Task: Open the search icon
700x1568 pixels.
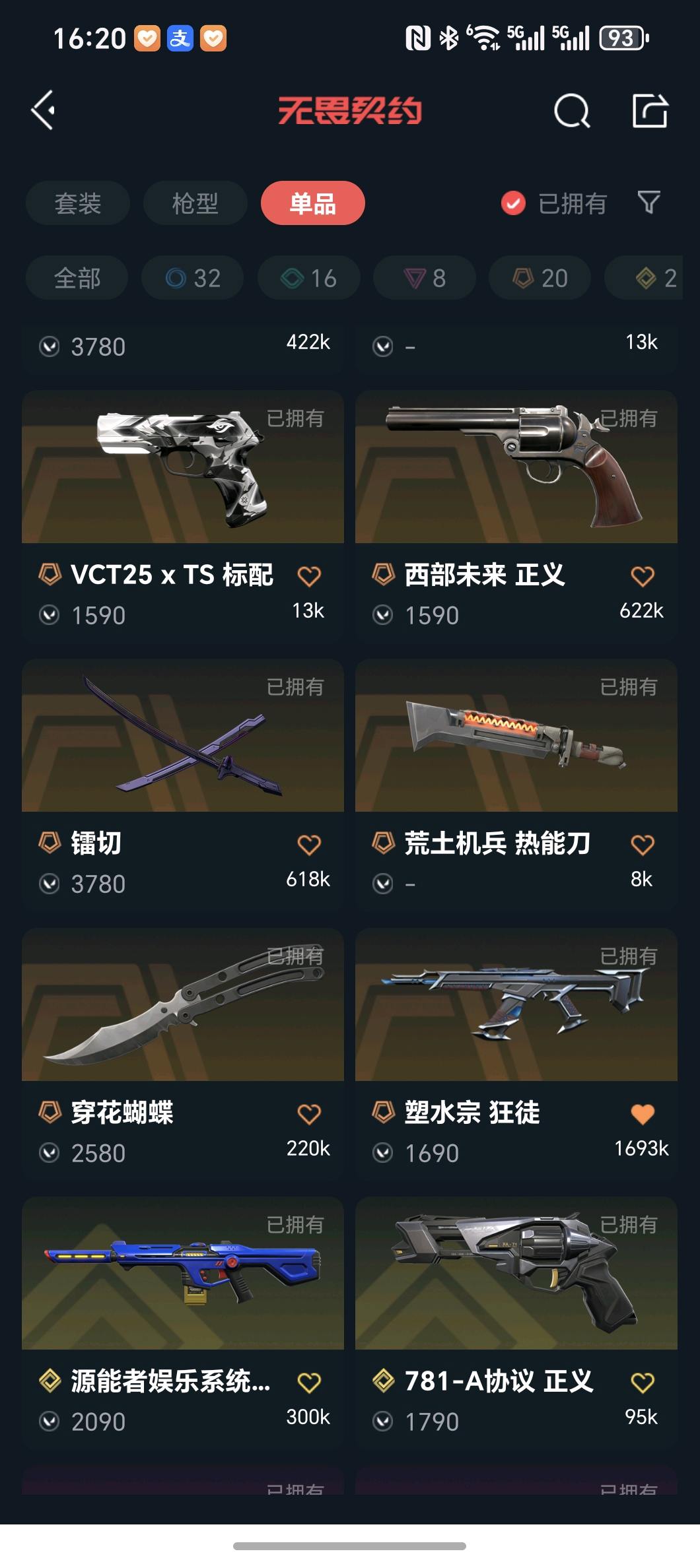Action: coord(571,110)
